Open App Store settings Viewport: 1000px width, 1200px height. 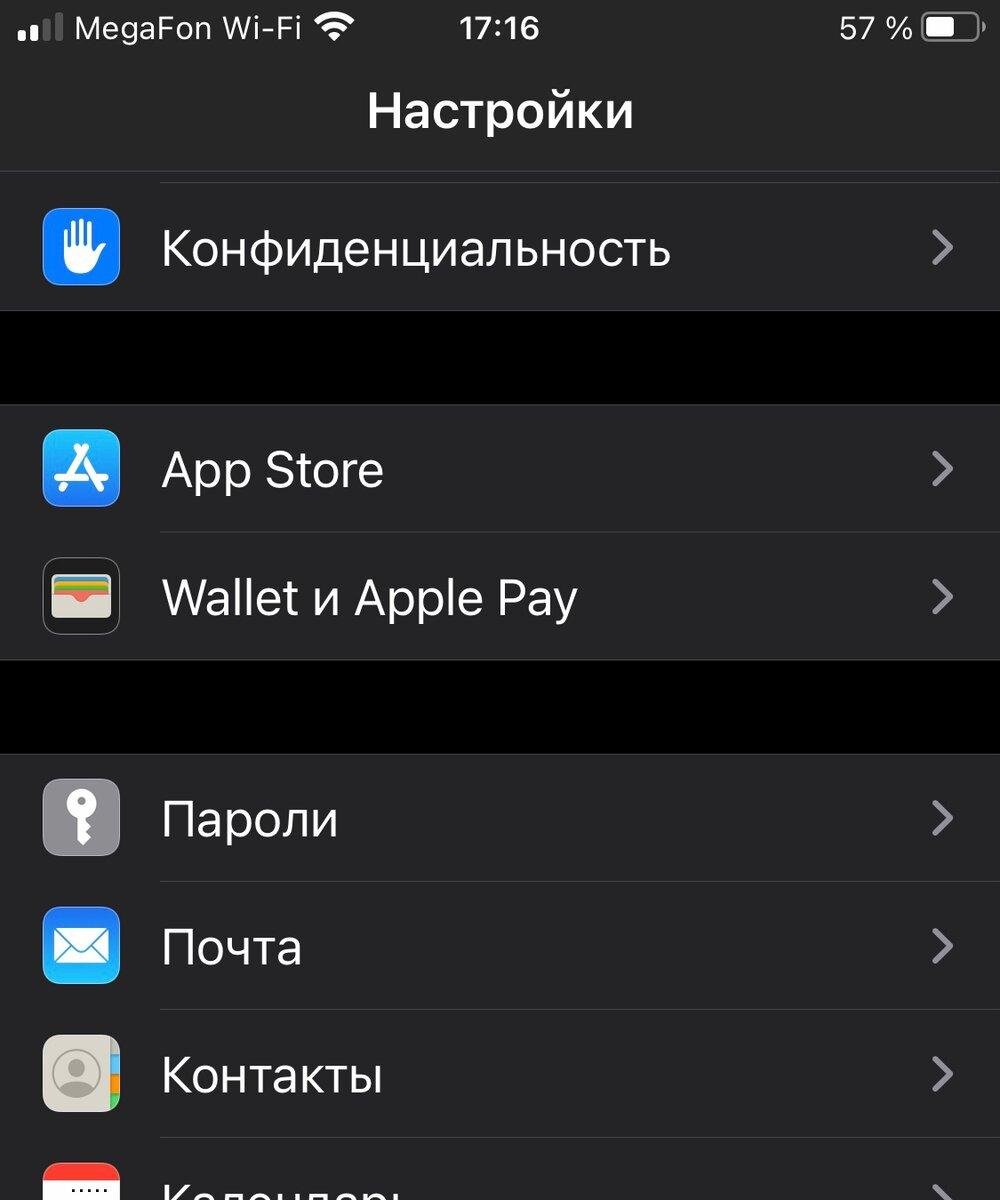click(500, 469)
